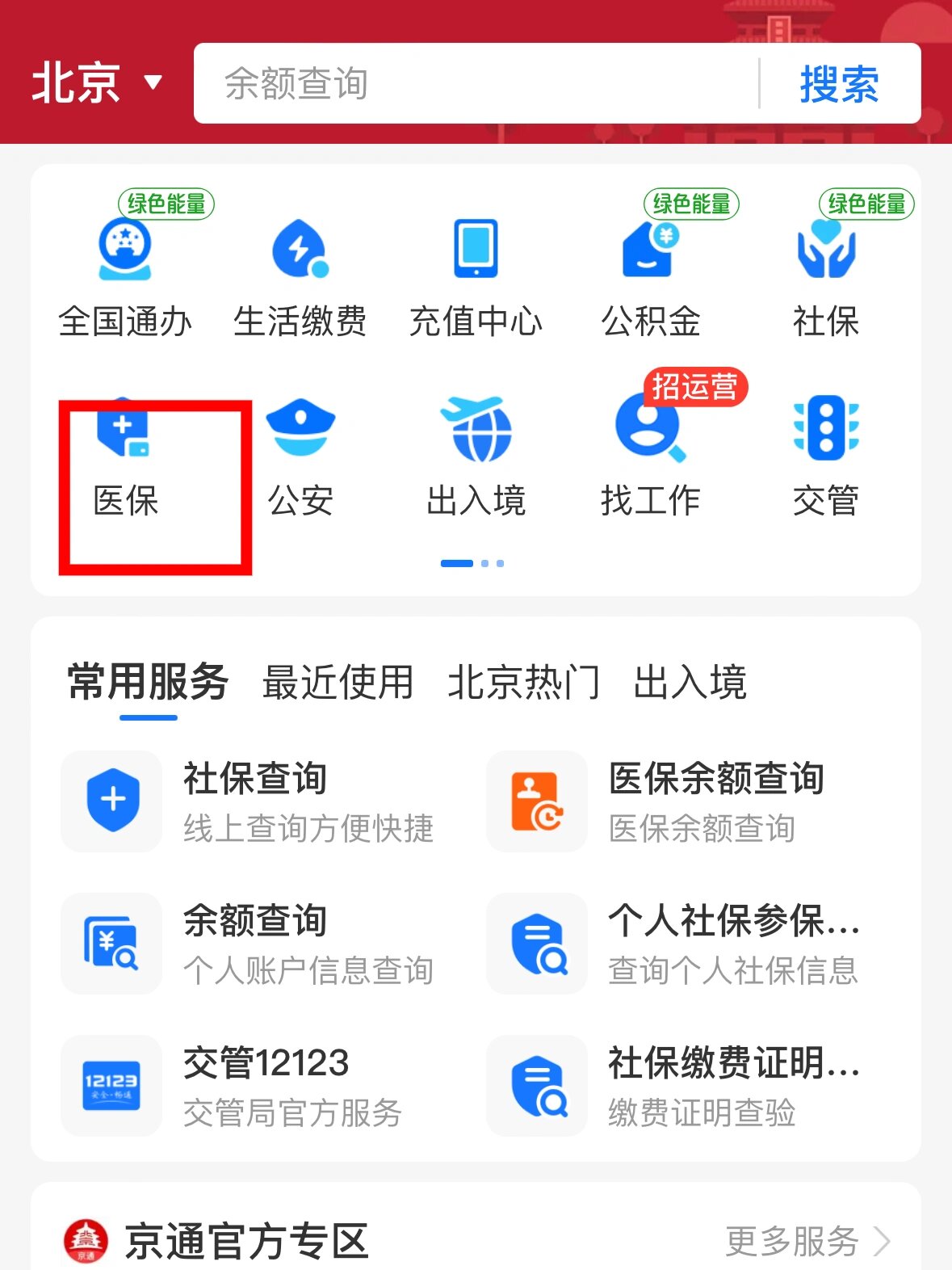
Task: Open the 北京 city selector dropdown
Action: point(93,81)
